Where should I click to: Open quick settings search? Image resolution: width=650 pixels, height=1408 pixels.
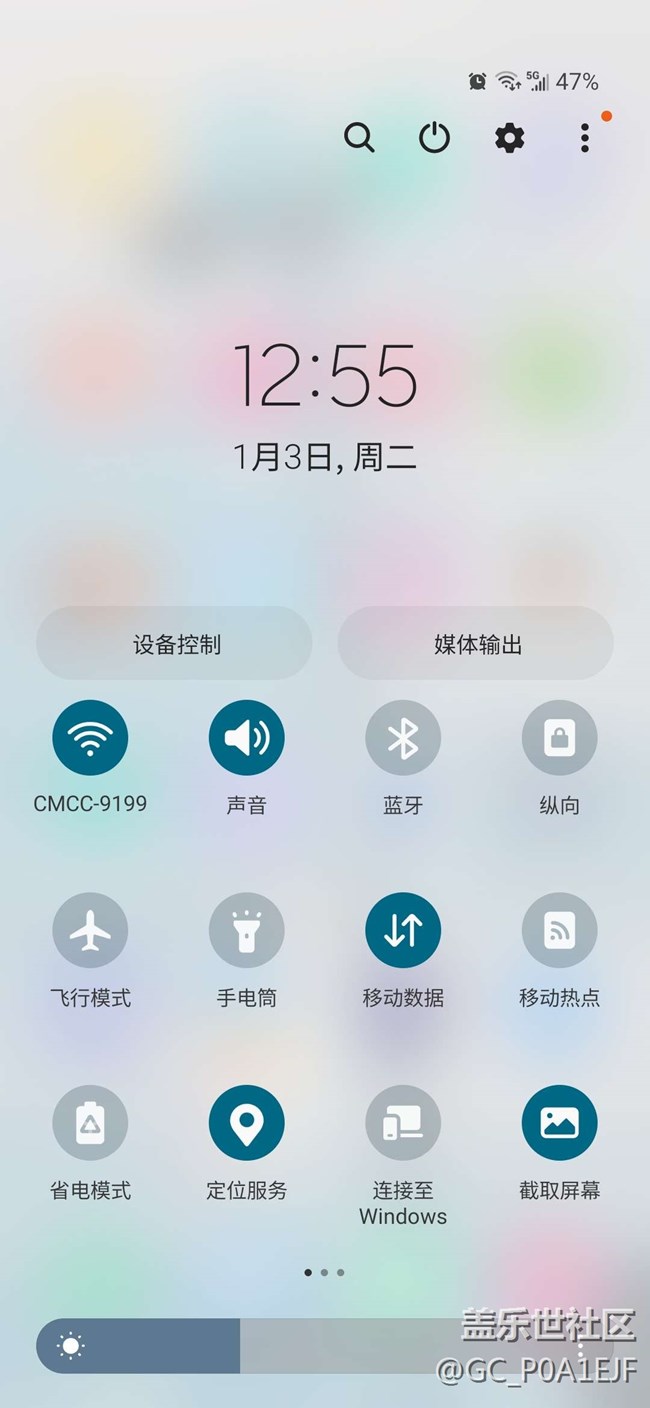tap(359, 137)
